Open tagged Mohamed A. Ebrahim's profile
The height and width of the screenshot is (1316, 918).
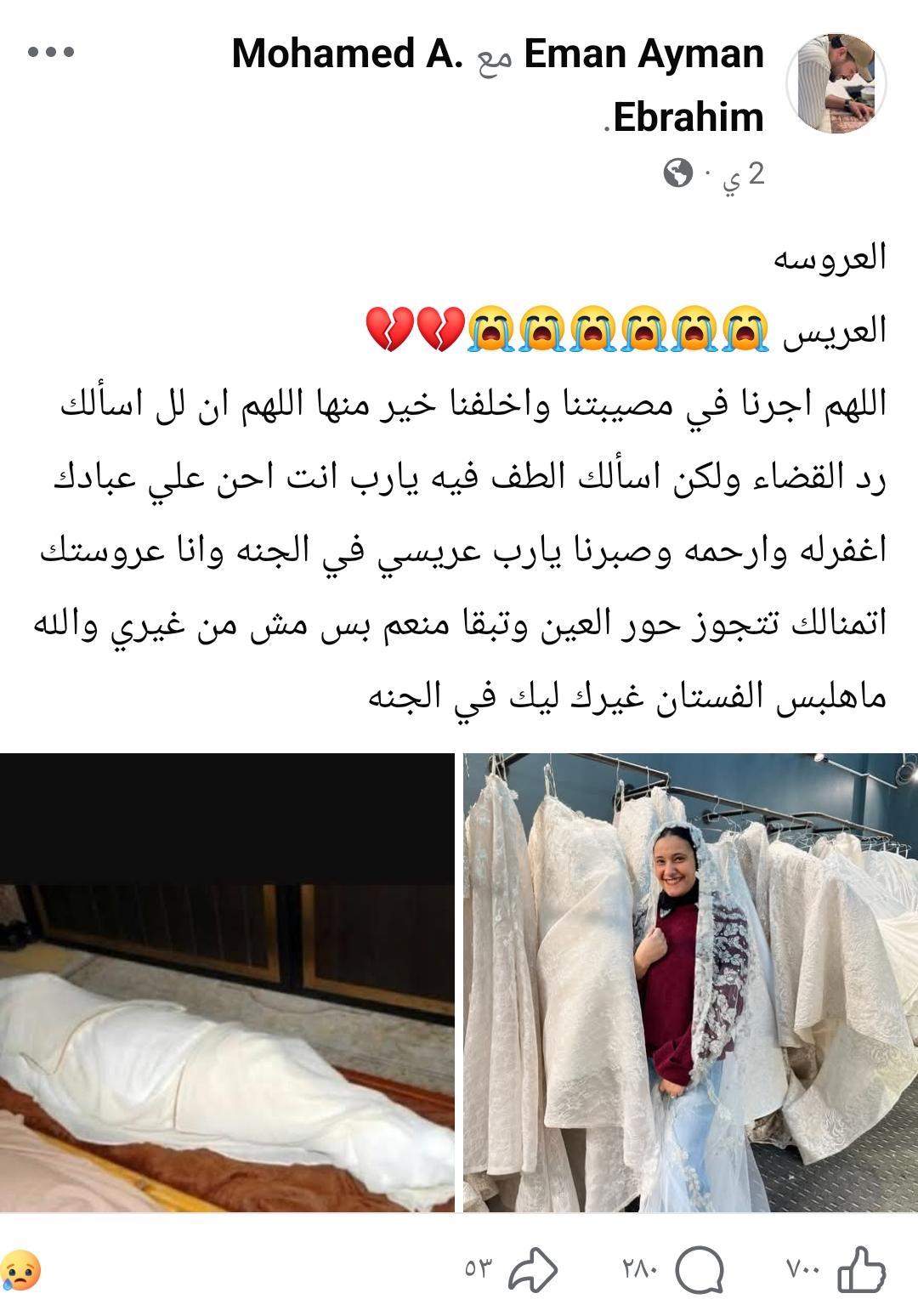pyautogui.click(x=347, y=54)
